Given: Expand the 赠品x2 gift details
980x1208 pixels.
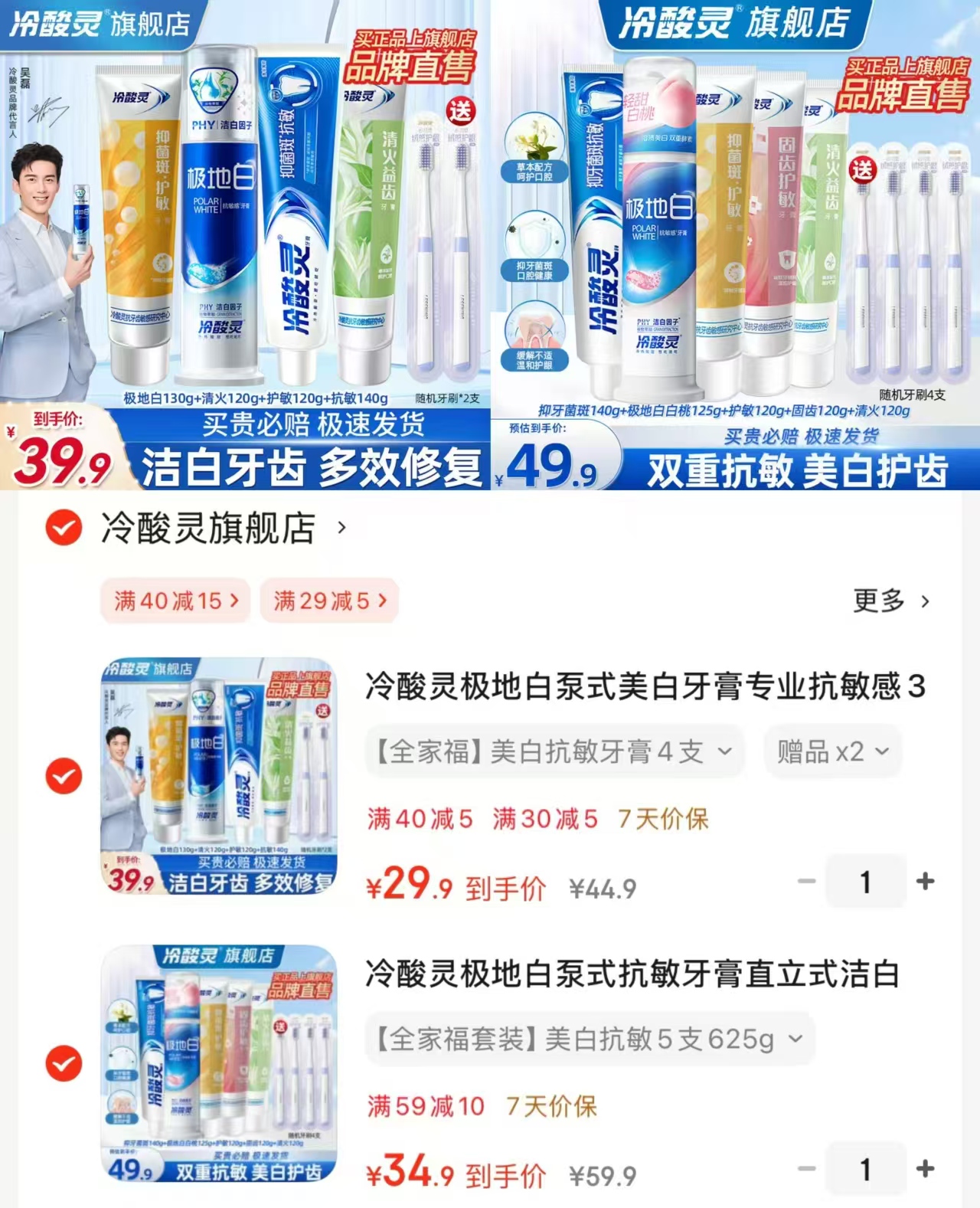Looking at the screenshot, I should [833, 751].
